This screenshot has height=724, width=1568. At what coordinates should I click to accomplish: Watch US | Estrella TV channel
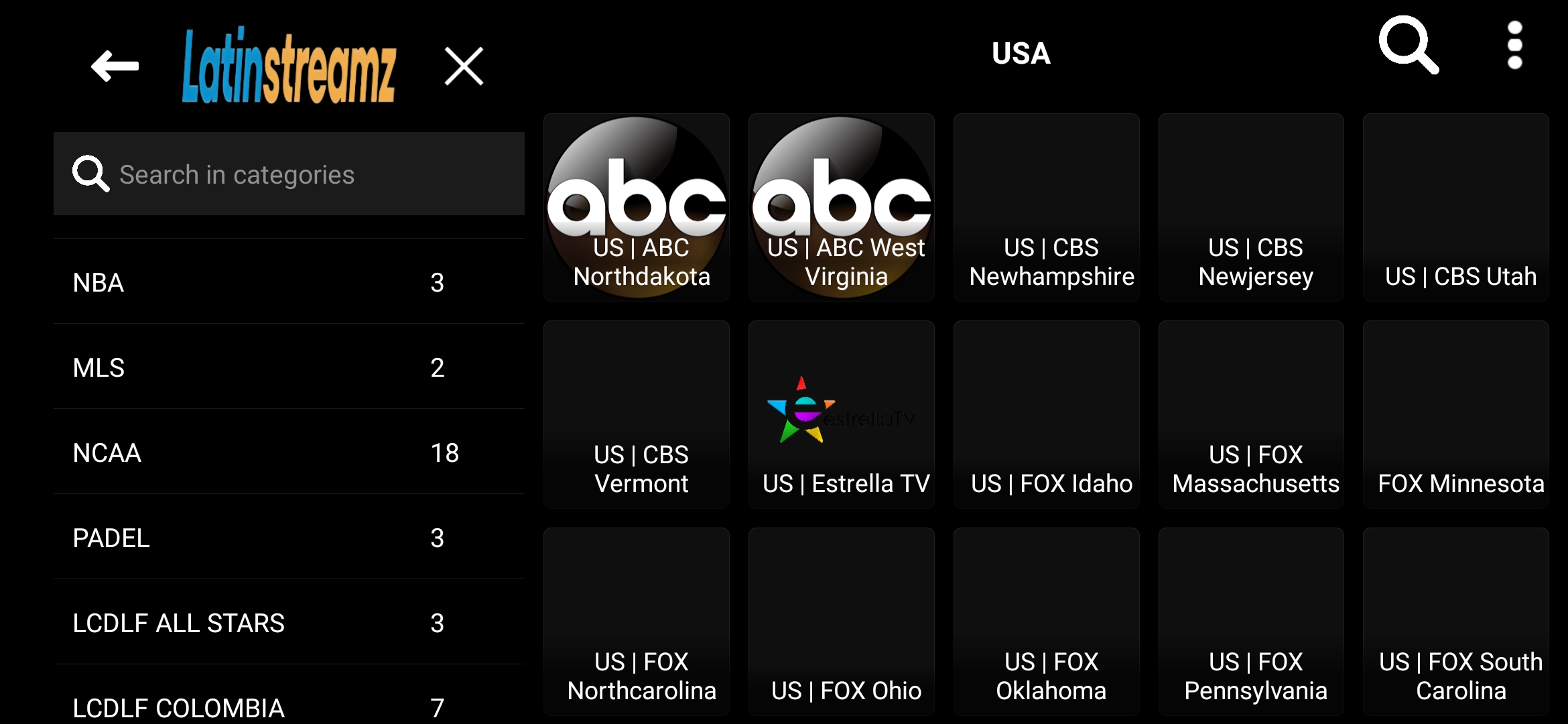842,414
